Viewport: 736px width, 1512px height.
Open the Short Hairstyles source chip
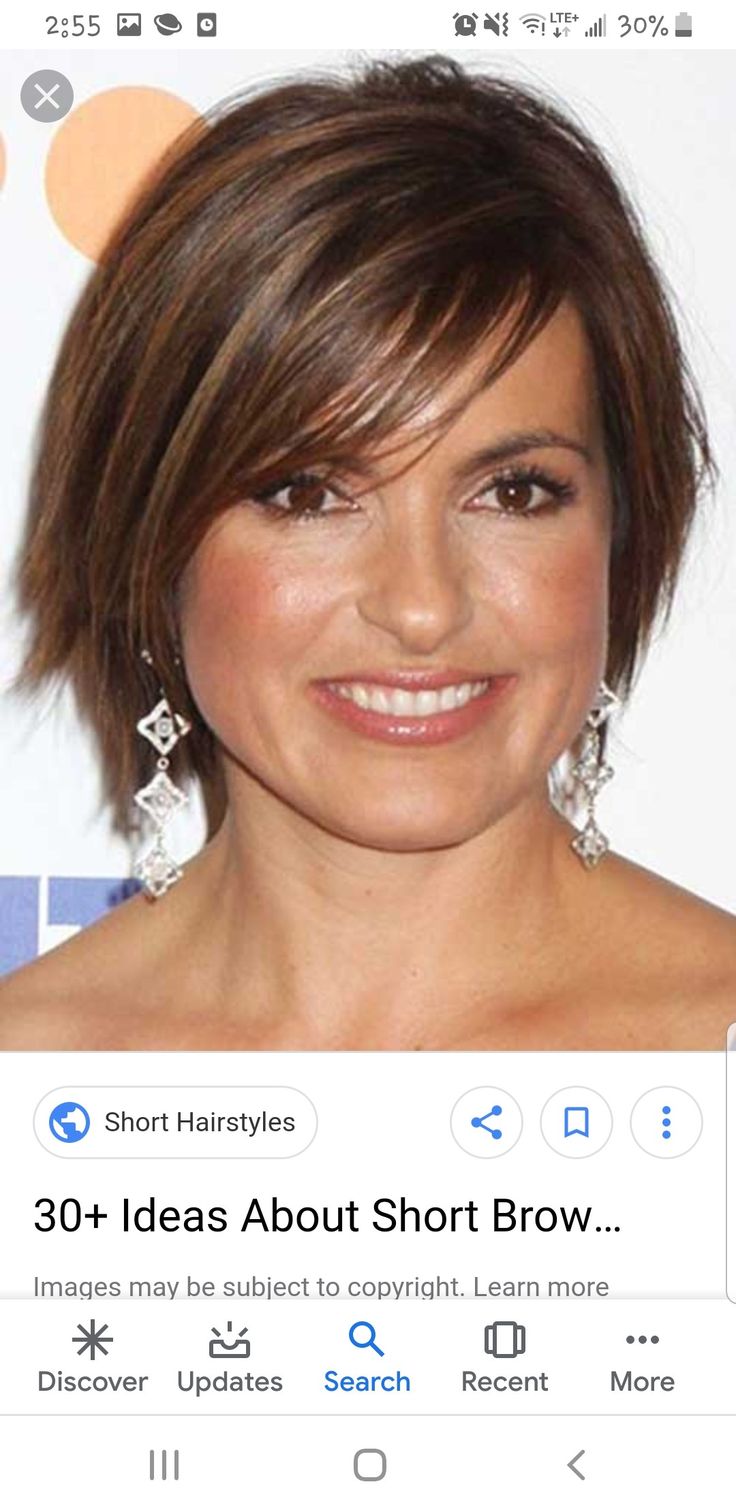[175, 1122]
